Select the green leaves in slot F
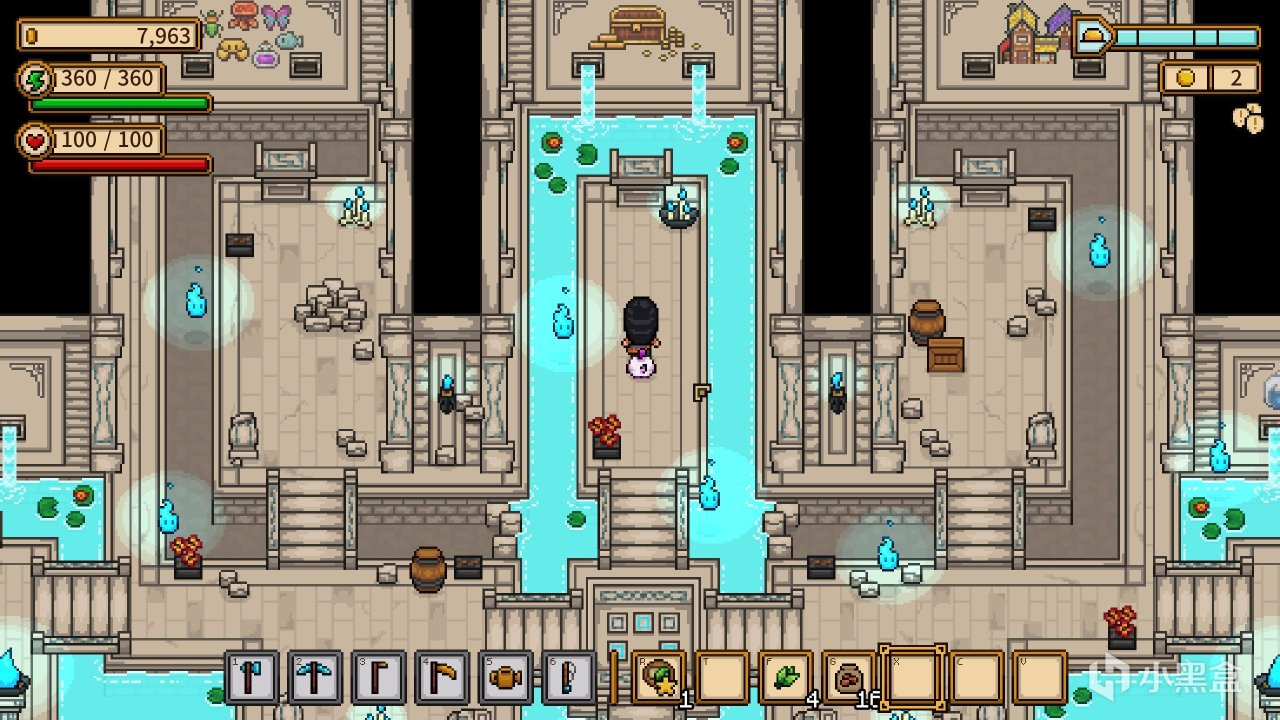 [786, 678]
